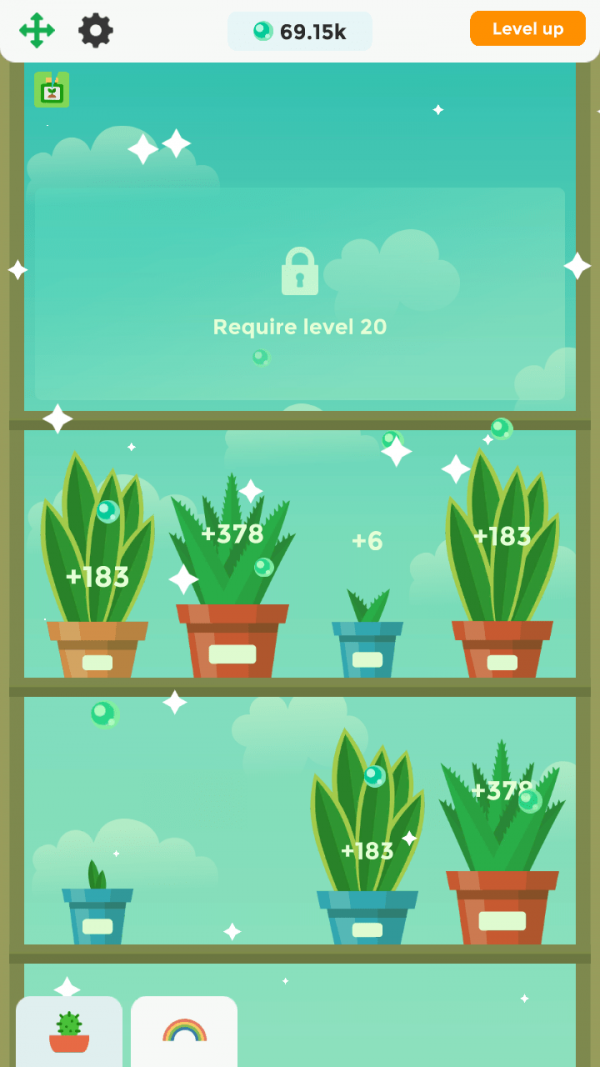The height and width of the screenshot is (1067, 600).
Task: Tap the green move arrows icon
Action: tap(37, 30)
